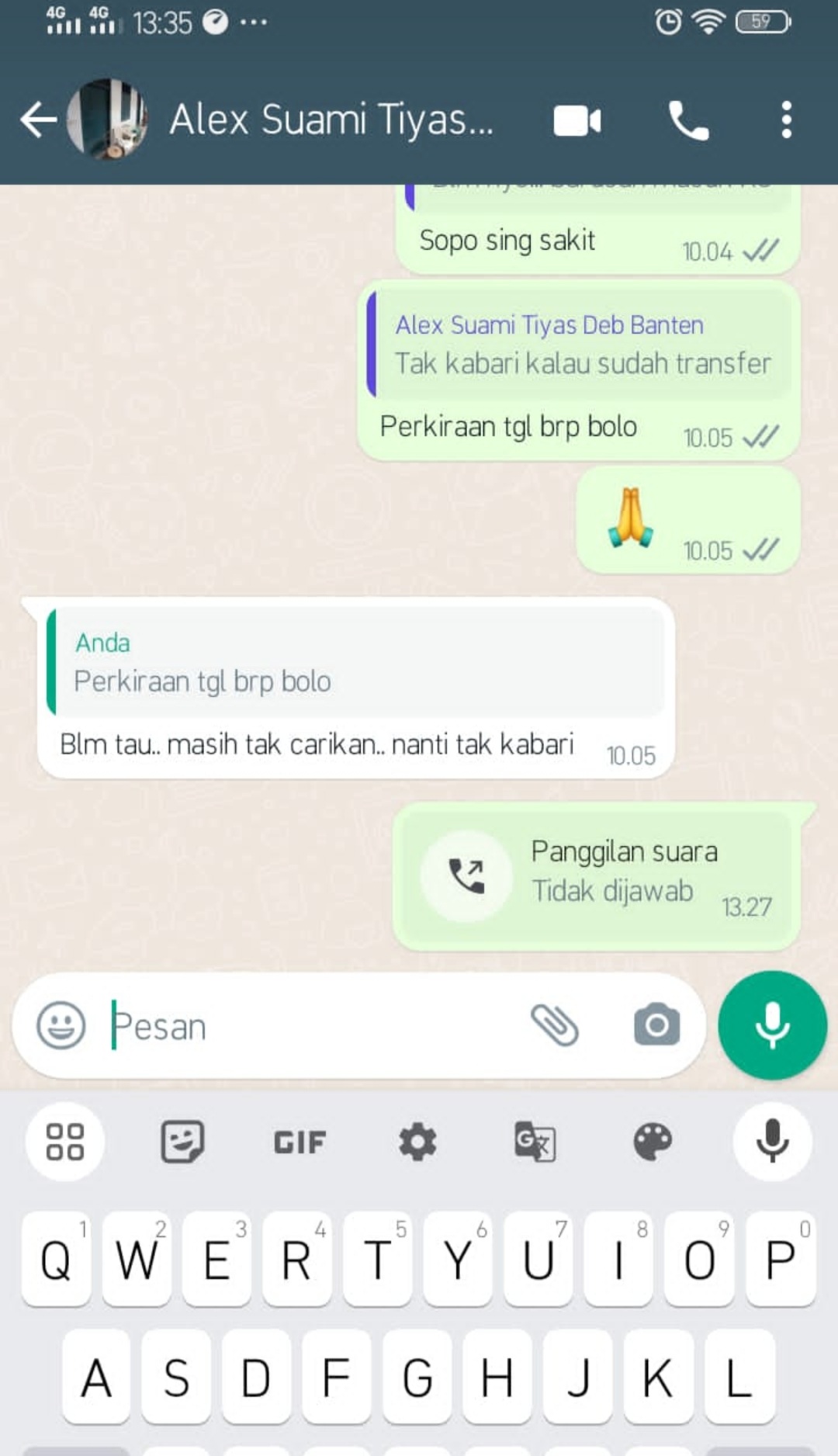Start keyboard voice typing microphone
The width and height of the screenshot is (838, 1456).
[x=772, y=1142]
